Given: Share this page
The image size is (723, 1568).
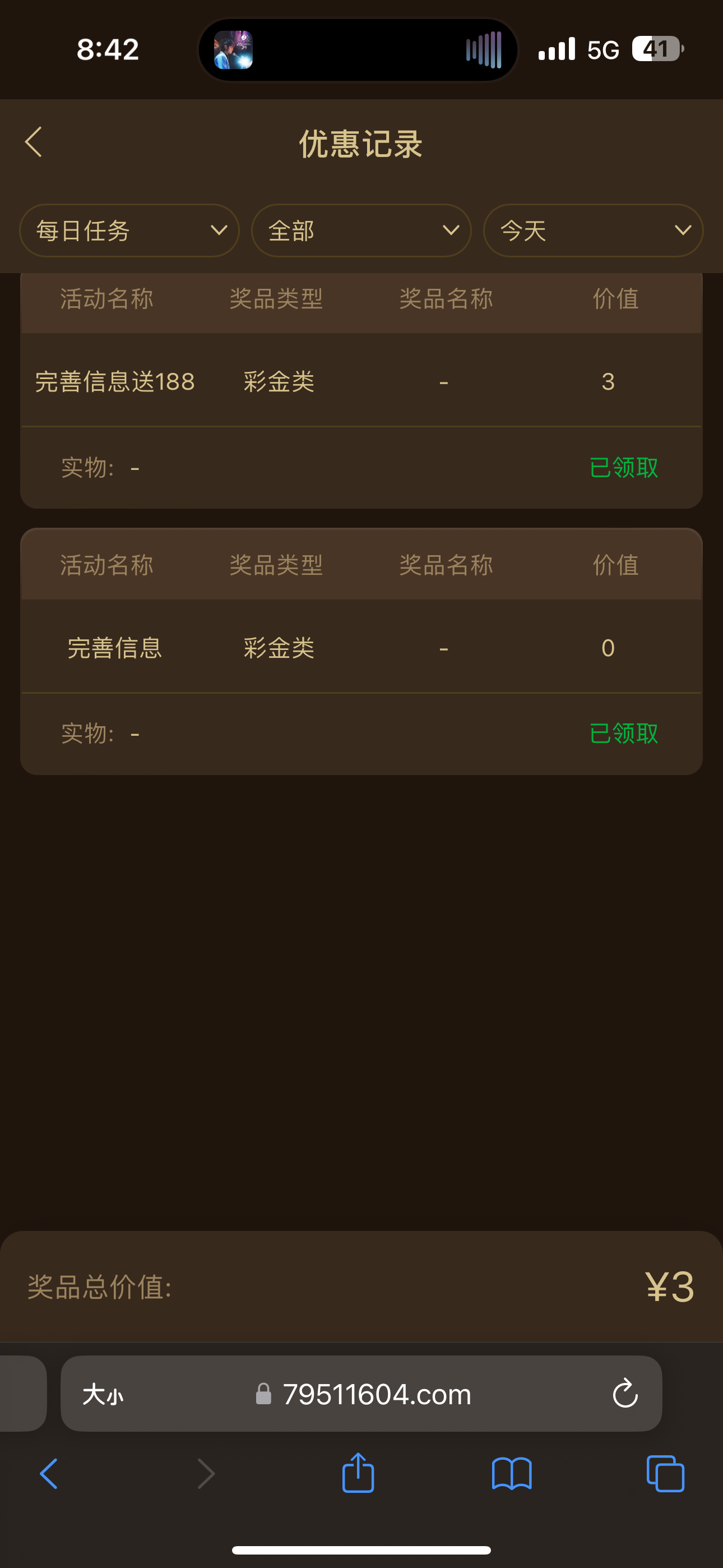Looking at the screenshot, I should (x=358, y=1473).
